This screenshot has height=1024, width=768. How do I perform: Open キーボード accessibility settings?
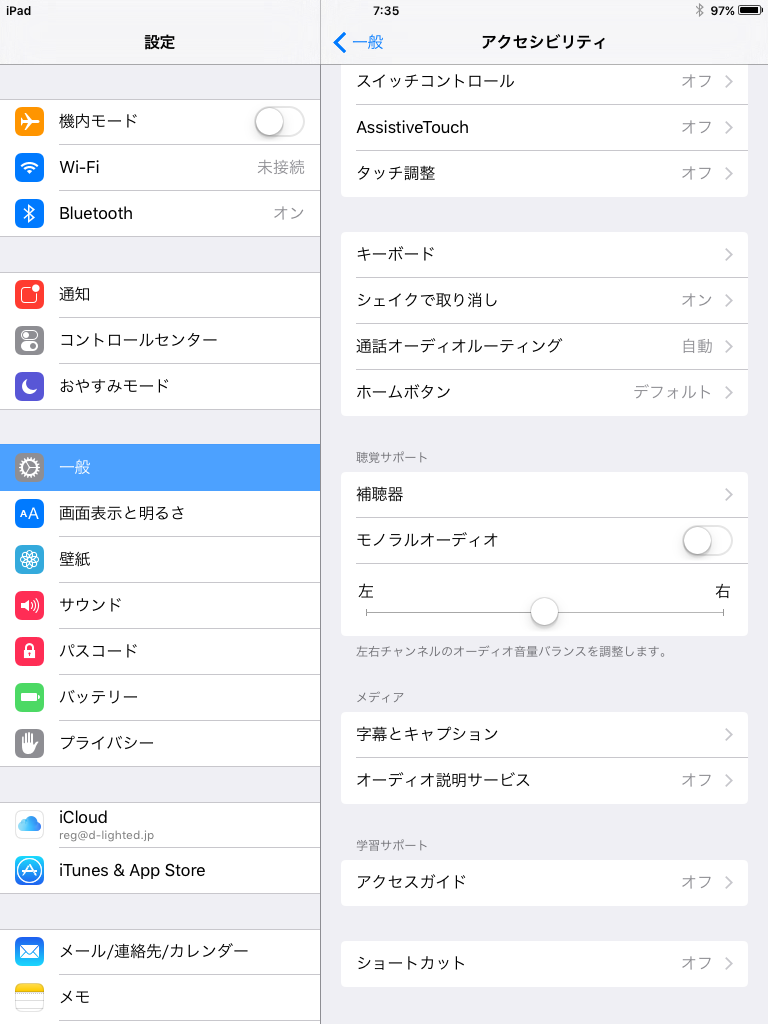pos(544,255)
